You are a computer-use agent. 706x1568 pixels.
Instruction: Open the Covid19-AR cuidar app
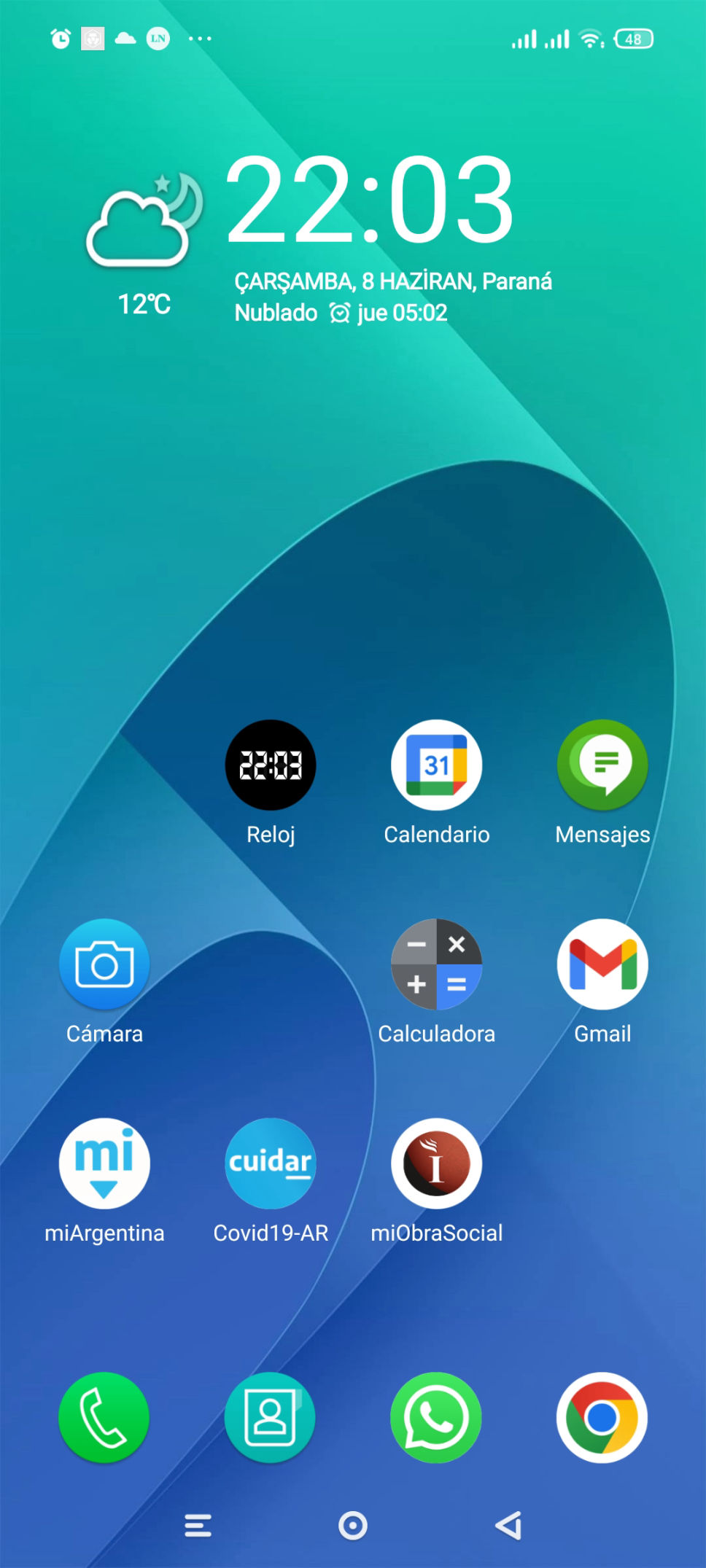tap(271, 1163)
